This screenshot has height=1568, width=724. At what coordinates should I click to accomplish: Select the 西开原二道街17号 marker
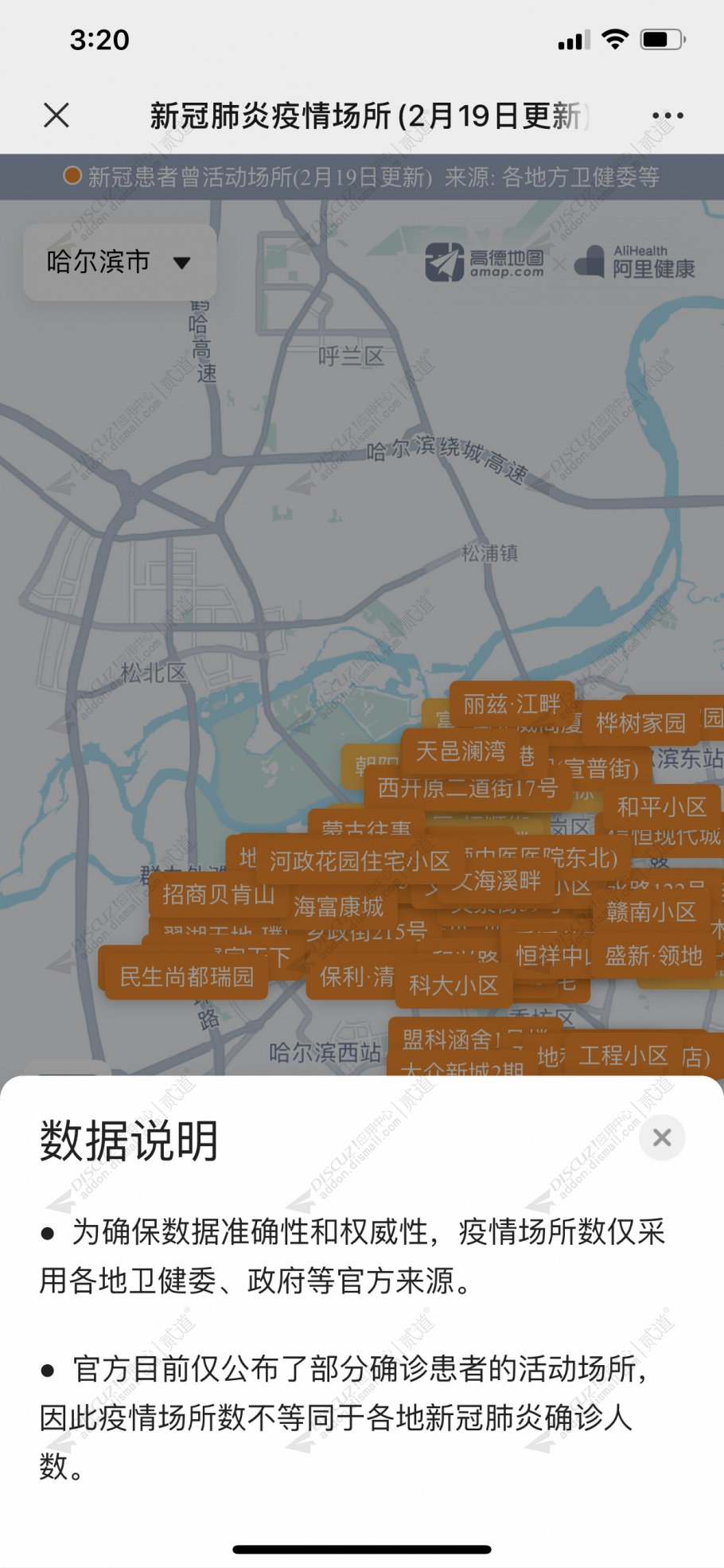pos(468,788)
